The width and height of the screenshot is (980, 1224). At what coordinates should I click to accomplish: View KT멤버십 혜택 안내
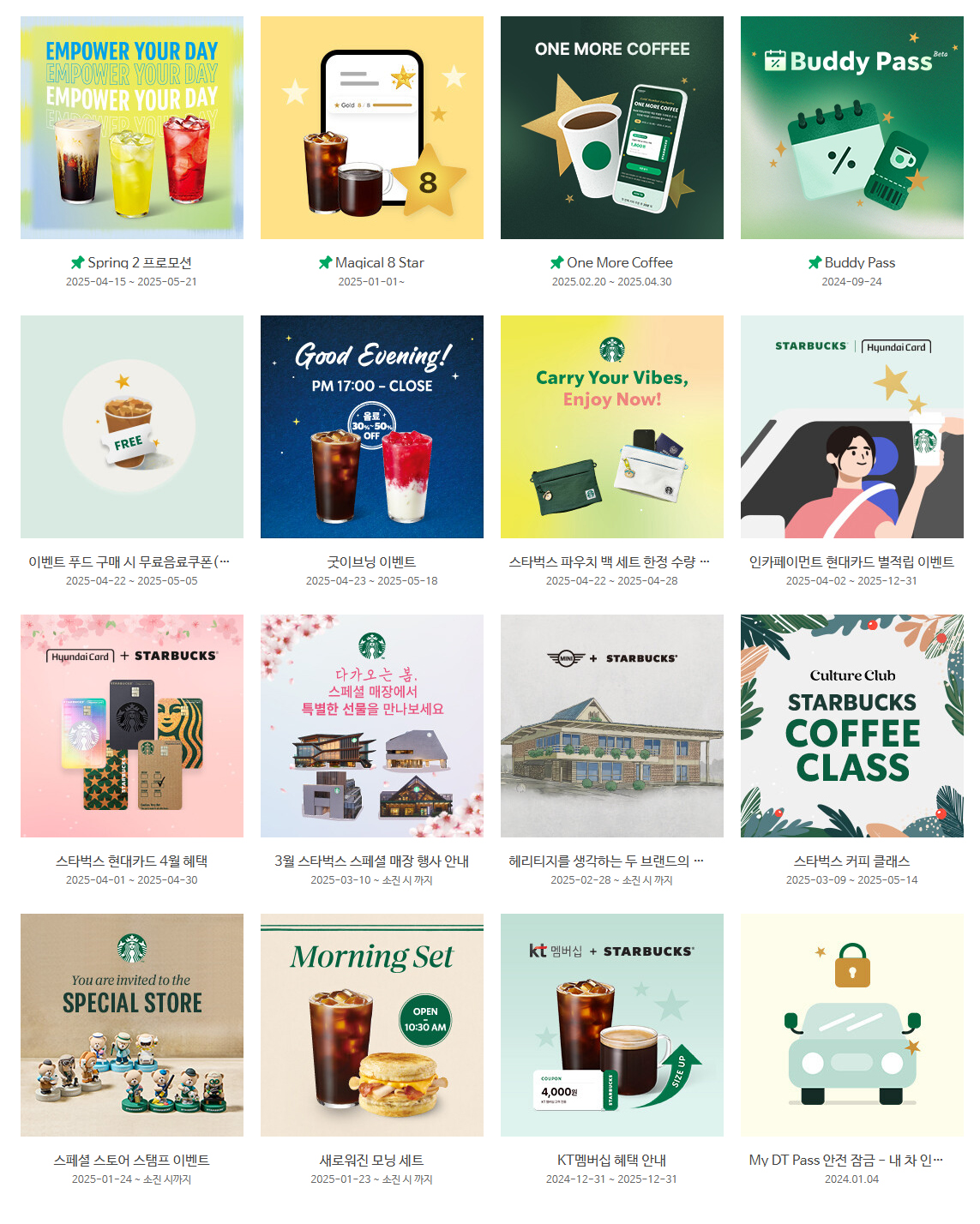[612, 1025]
